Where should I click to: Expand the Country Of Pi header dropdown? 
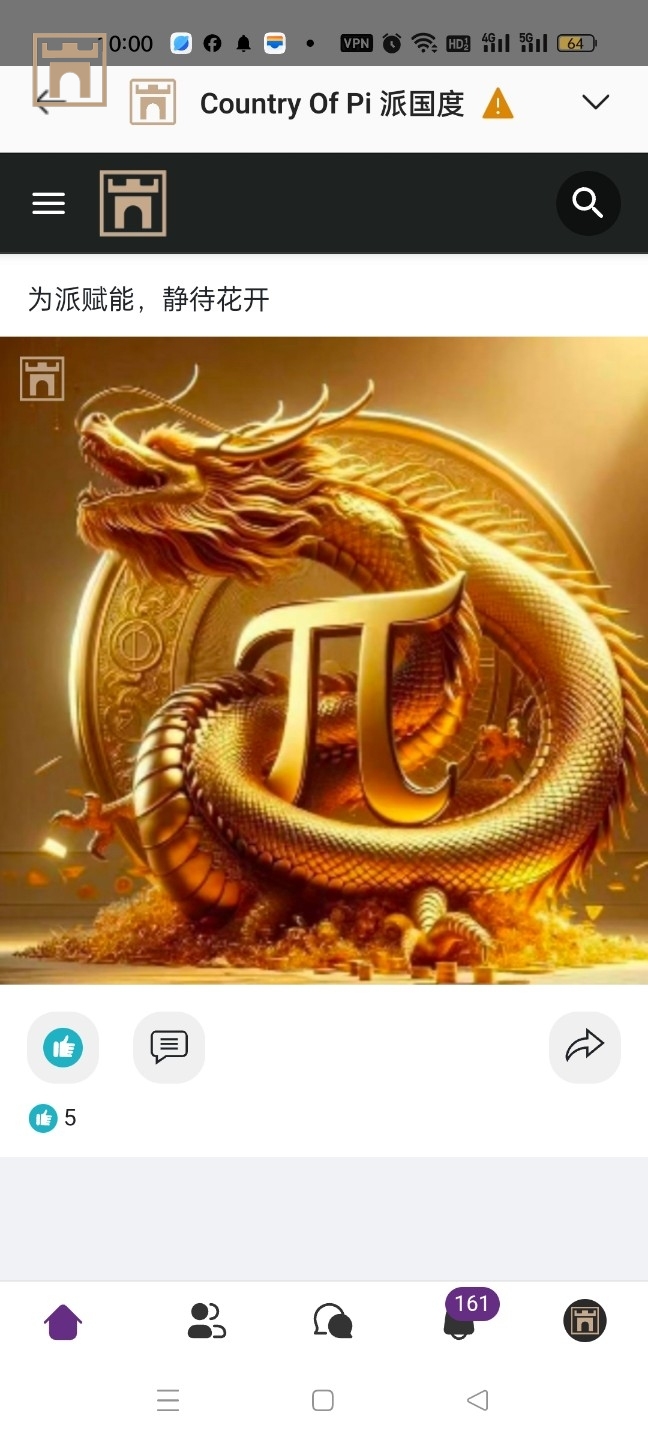tap(595, 102)
